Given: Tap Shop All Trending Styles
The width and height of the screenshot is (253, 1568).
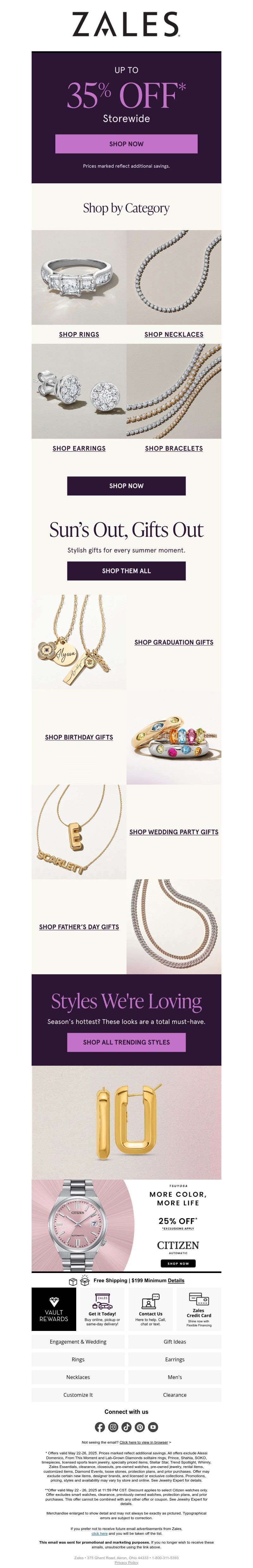Looking at the screenshot, I should coord(126,1041).
